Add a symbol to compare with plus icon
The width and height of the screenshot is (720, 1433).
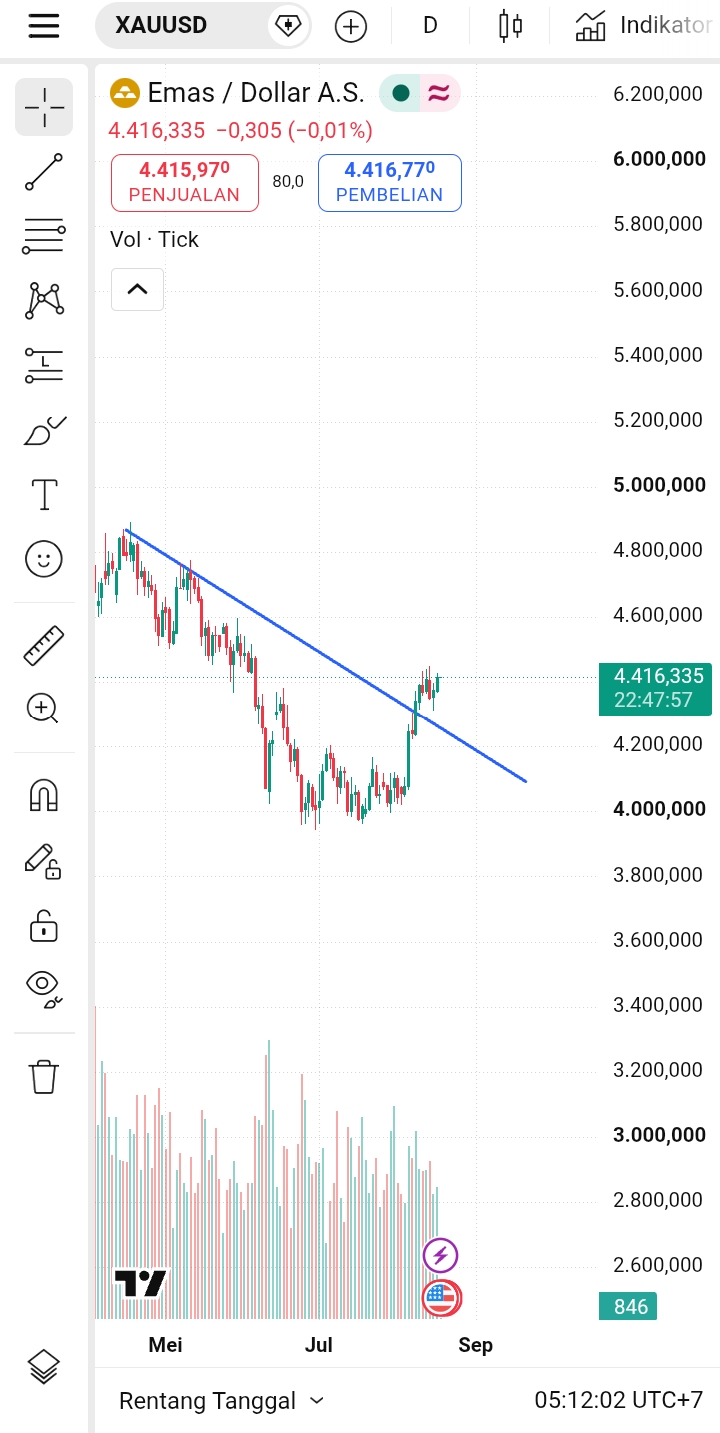coord(351,26)
